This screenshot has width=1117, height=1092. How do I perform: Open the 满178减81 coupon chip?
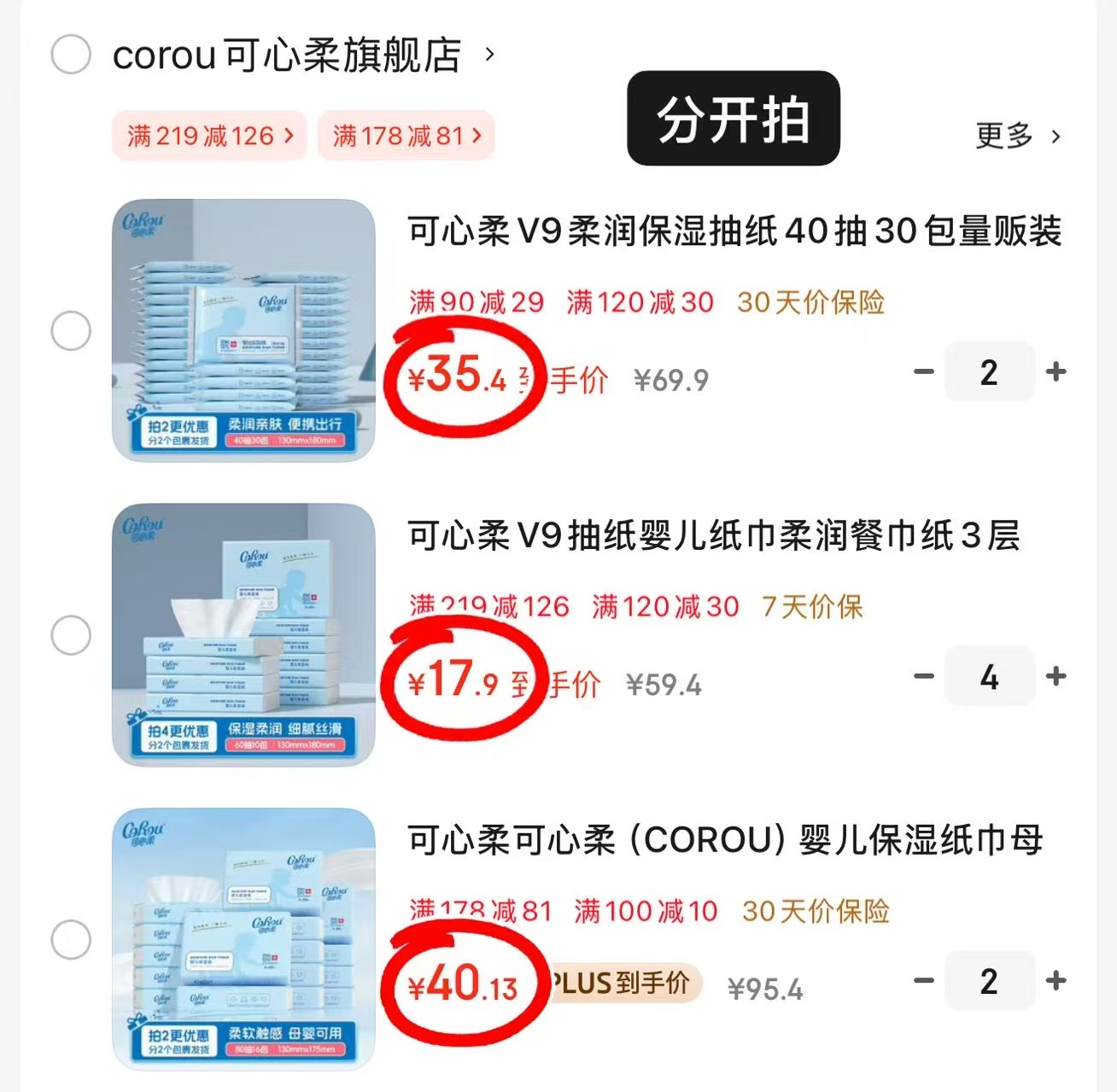point(406,136)
